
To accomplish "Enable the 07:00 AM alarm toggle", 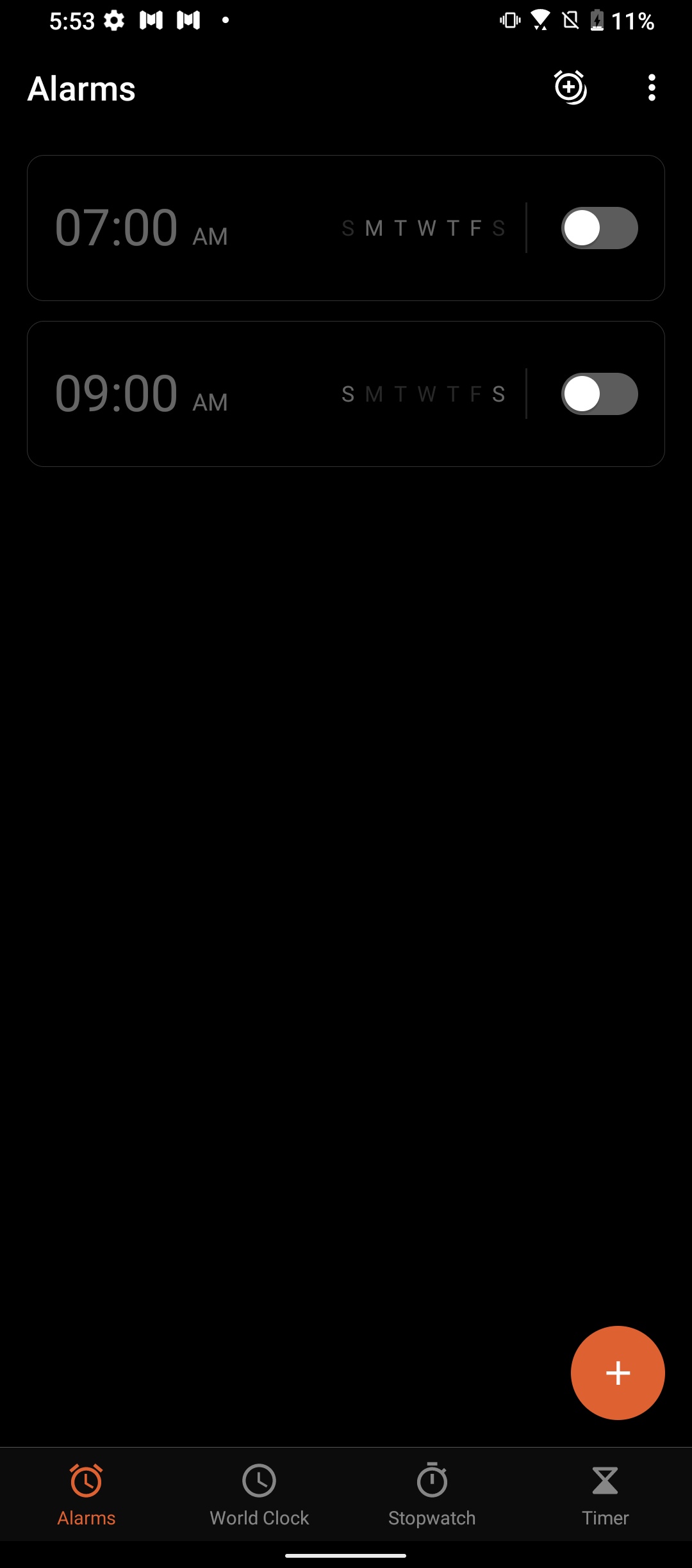I will [x=599, y=228].
